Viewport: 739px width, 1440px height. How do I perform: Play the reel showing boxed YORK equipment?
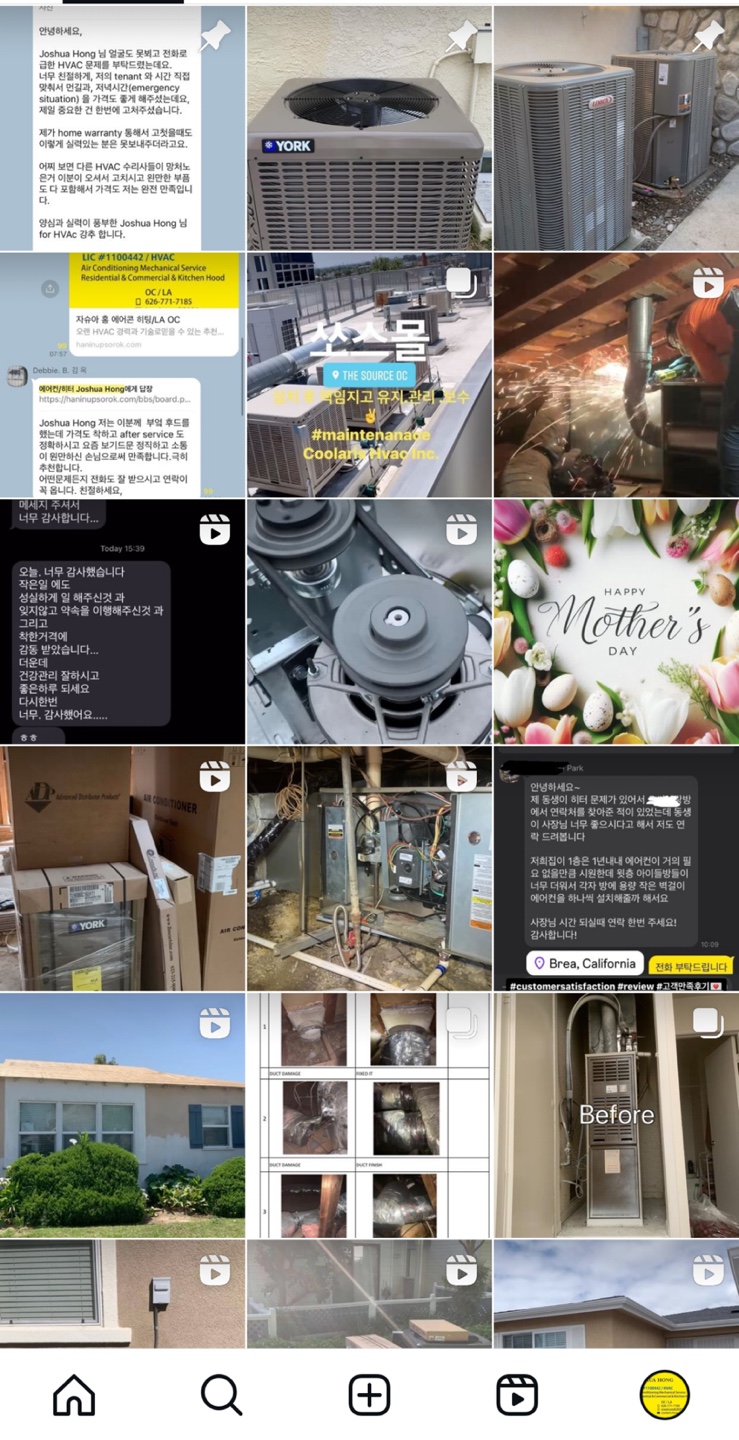click(x=122, y=868)
